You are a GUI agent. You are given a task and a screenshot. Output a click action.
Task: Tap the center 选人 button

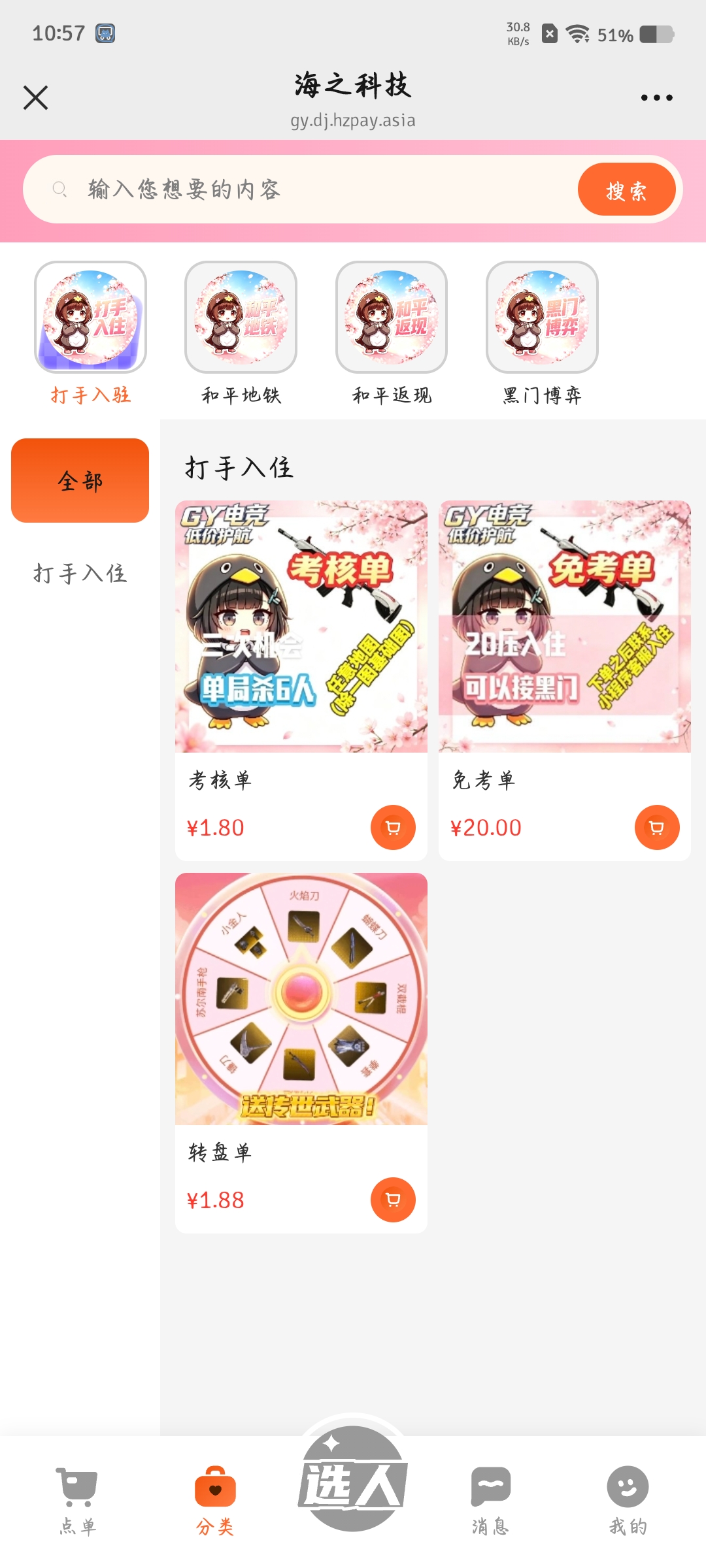click(353, 1479)
